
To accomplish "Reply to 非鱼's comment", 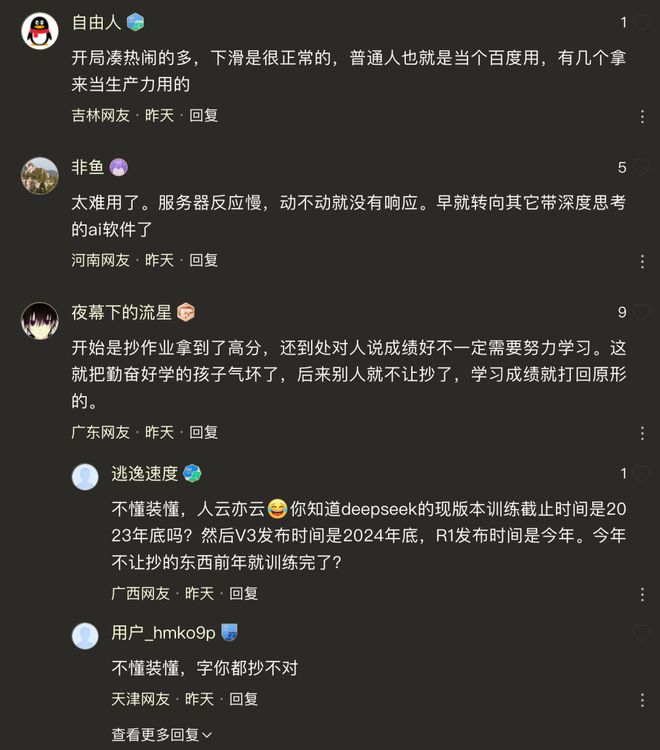I will click(203, 260).
